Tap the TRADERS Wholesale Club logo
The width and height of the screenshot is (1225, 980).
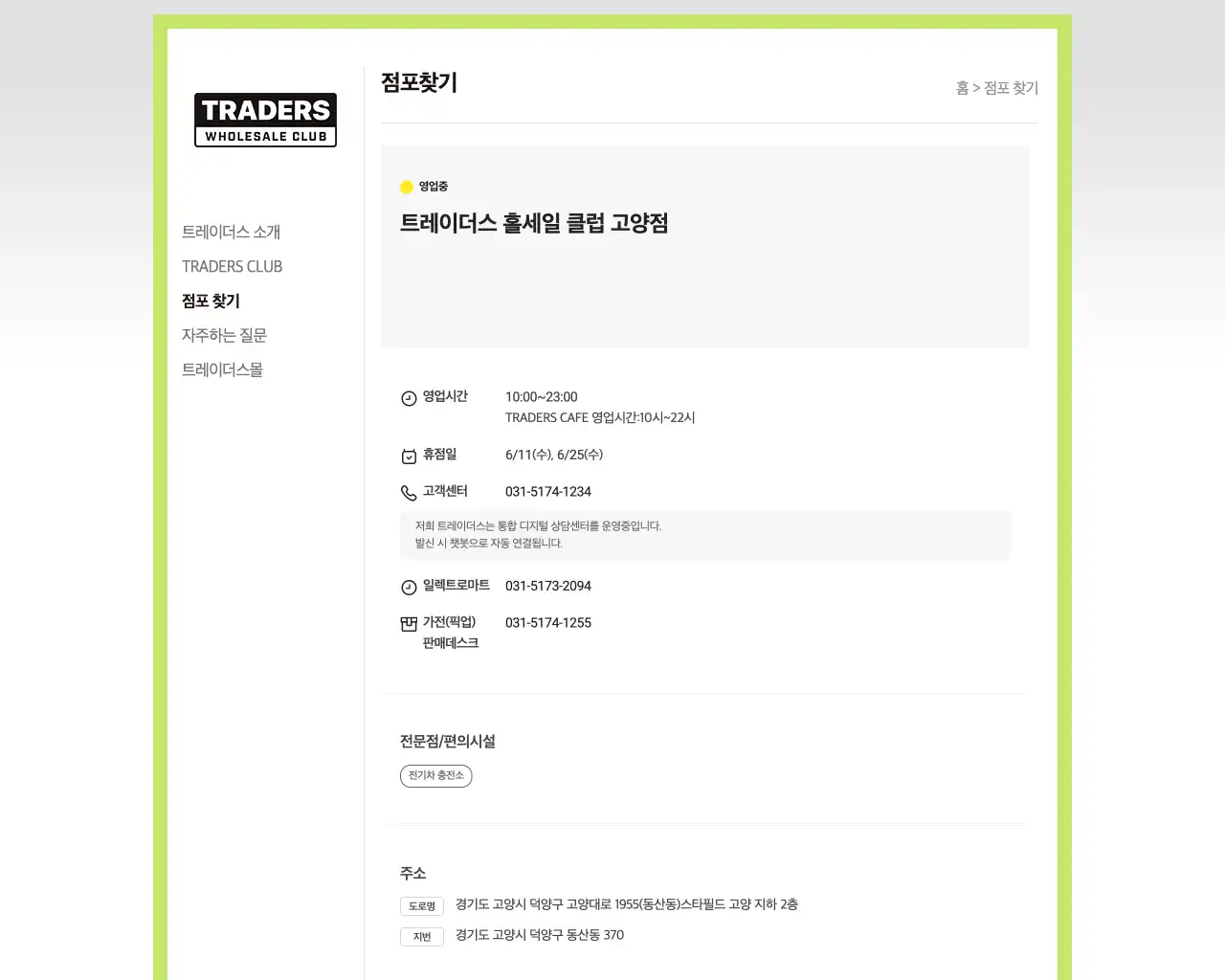pos(265,120)
